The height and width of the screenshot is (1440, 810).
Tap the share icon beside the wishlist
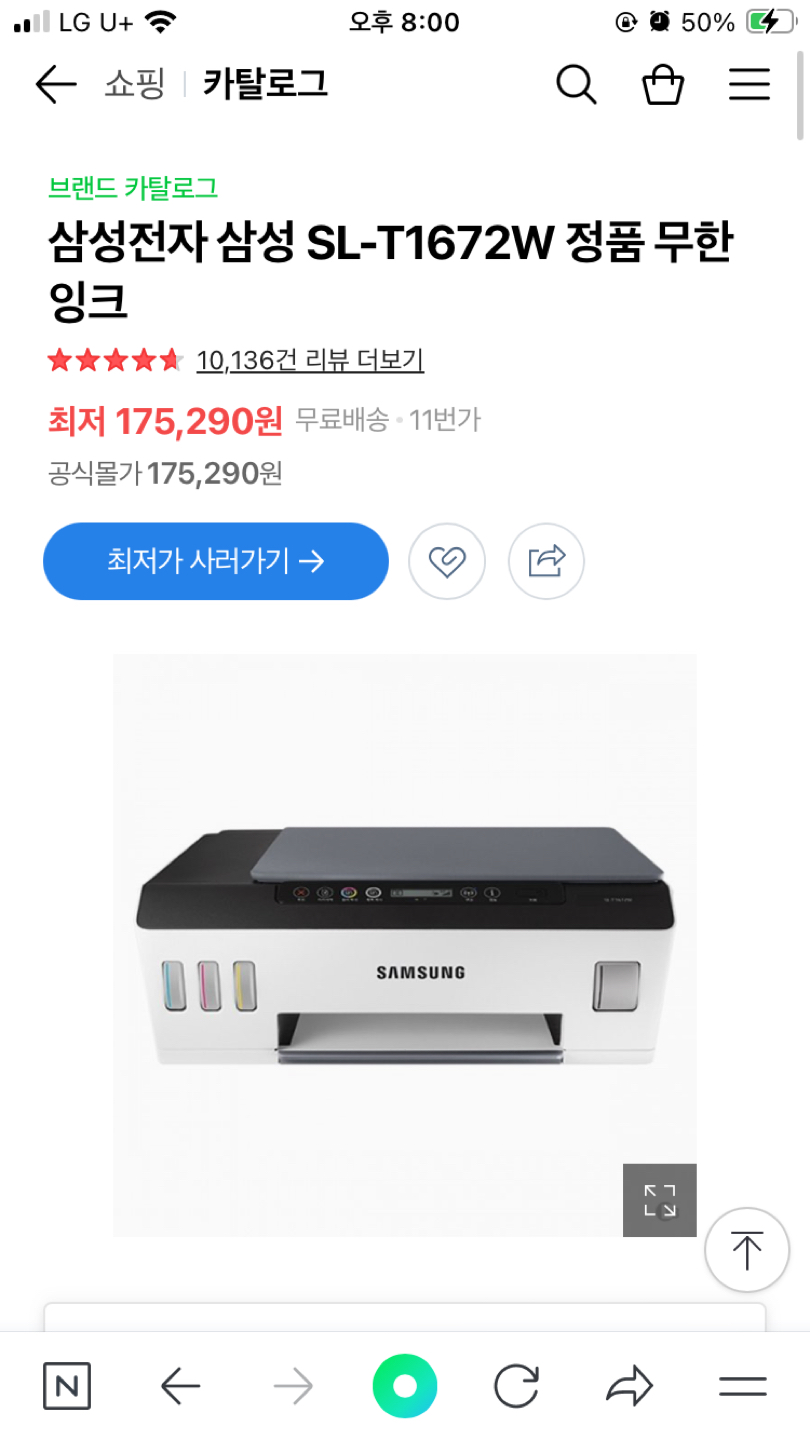pyautogui.click(x=546, y=561)
